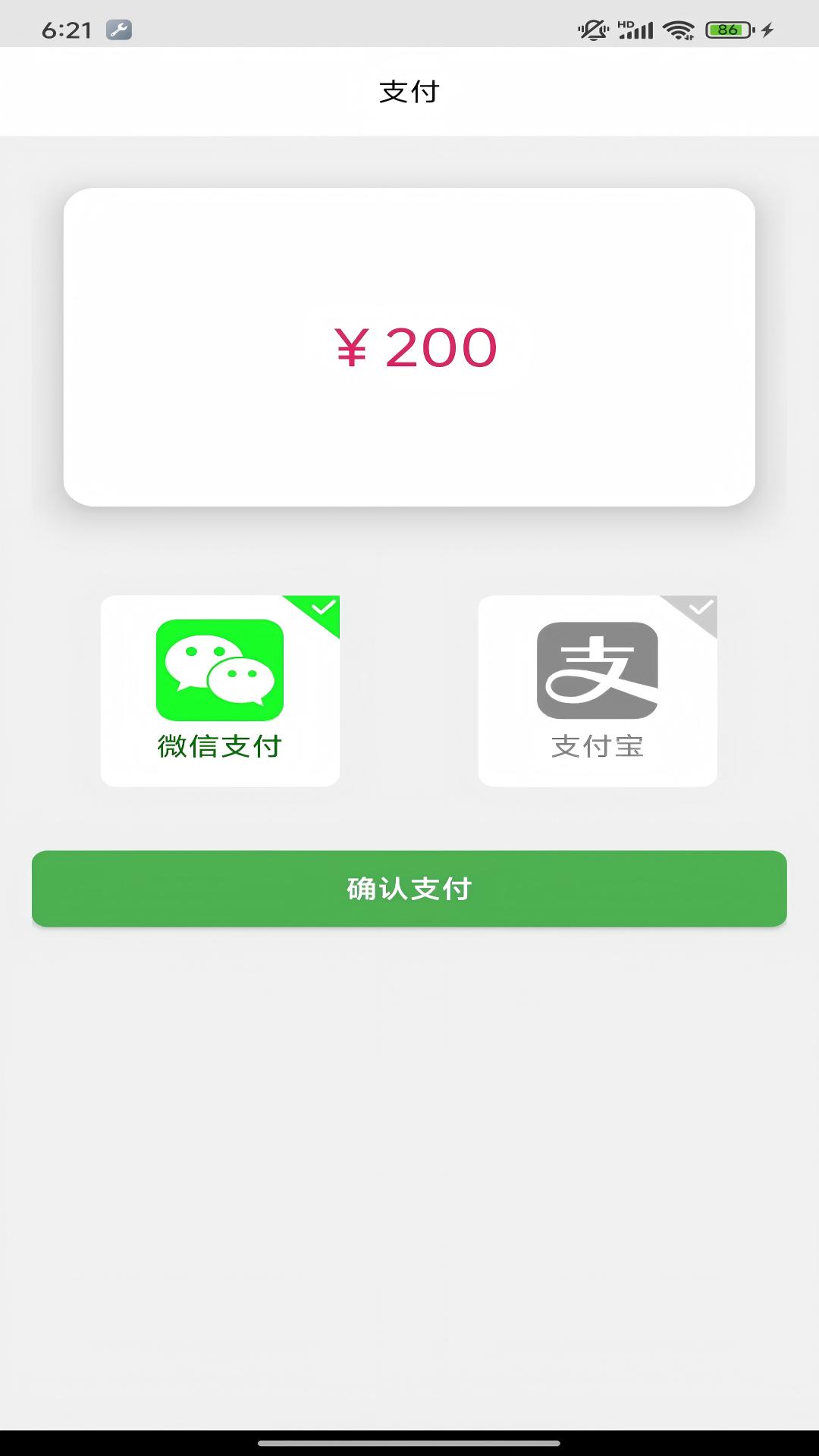
Task: Toggle the grey checkmark on 支付宝
Action: [701, 607]
